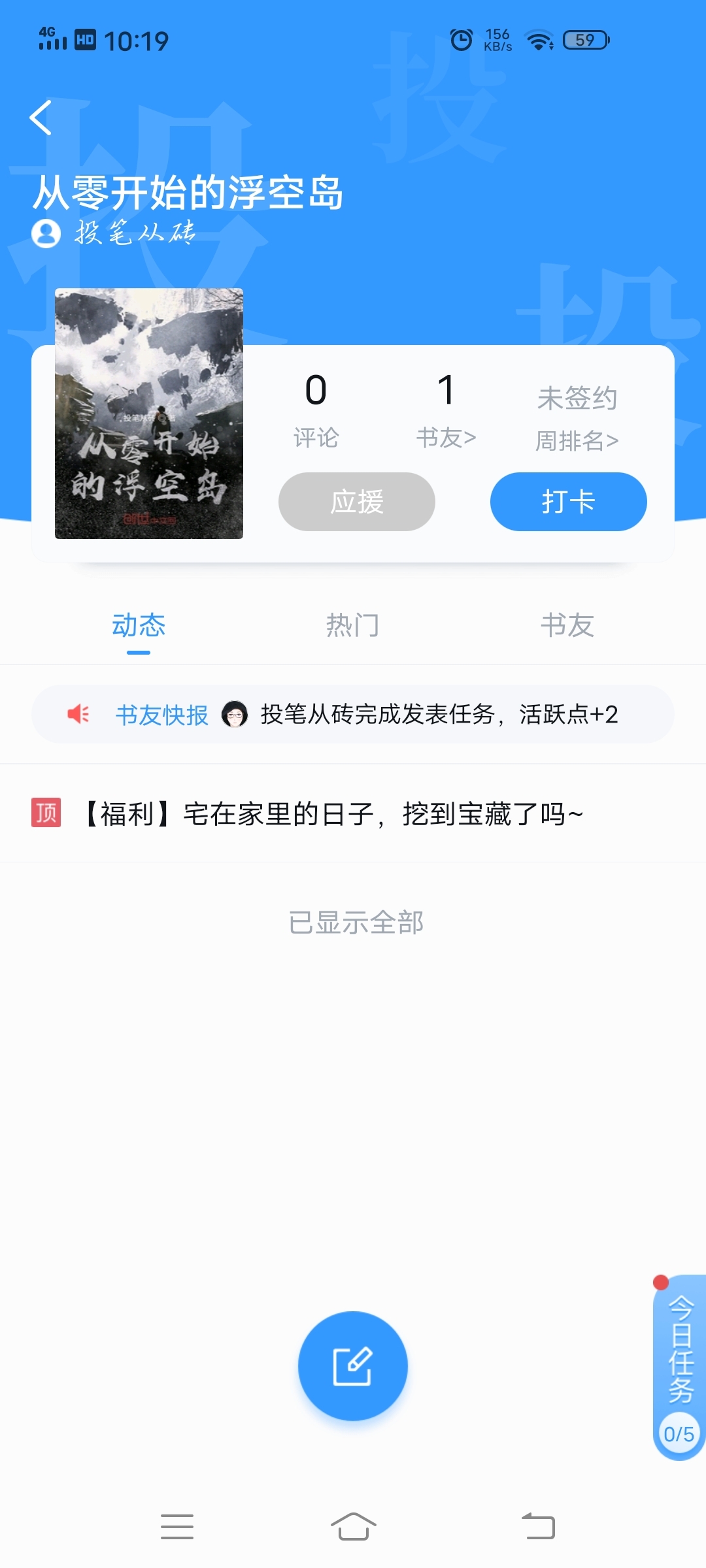Compose a new post with the floating button

tap(353, 1365)
